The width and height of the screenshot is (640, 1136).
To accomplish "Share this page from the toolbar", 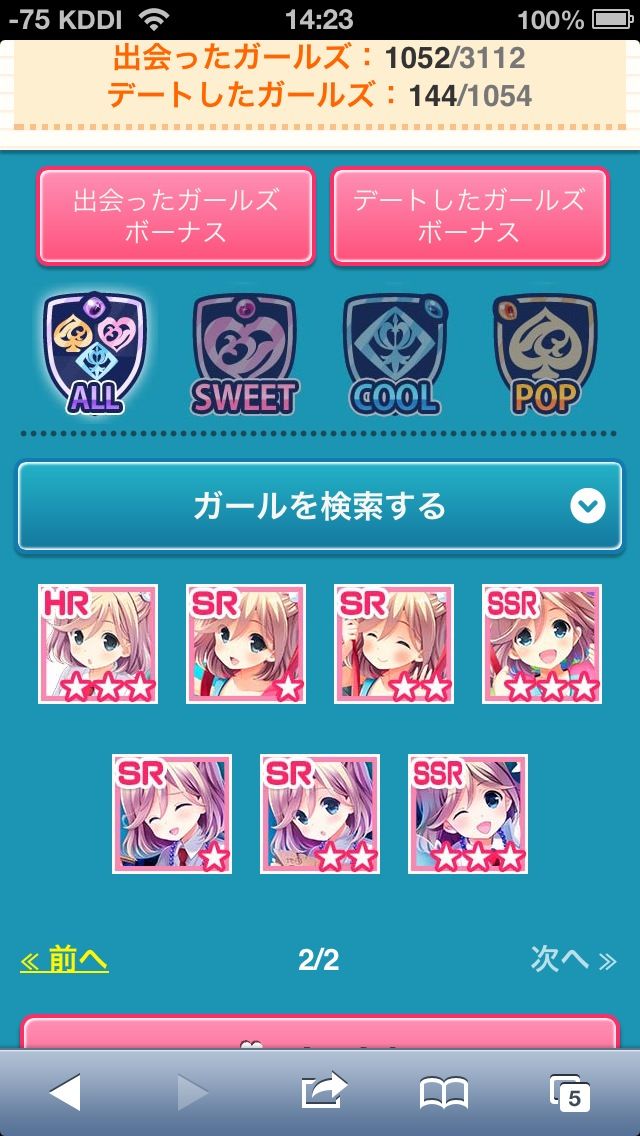I will tap(323, 1092).
